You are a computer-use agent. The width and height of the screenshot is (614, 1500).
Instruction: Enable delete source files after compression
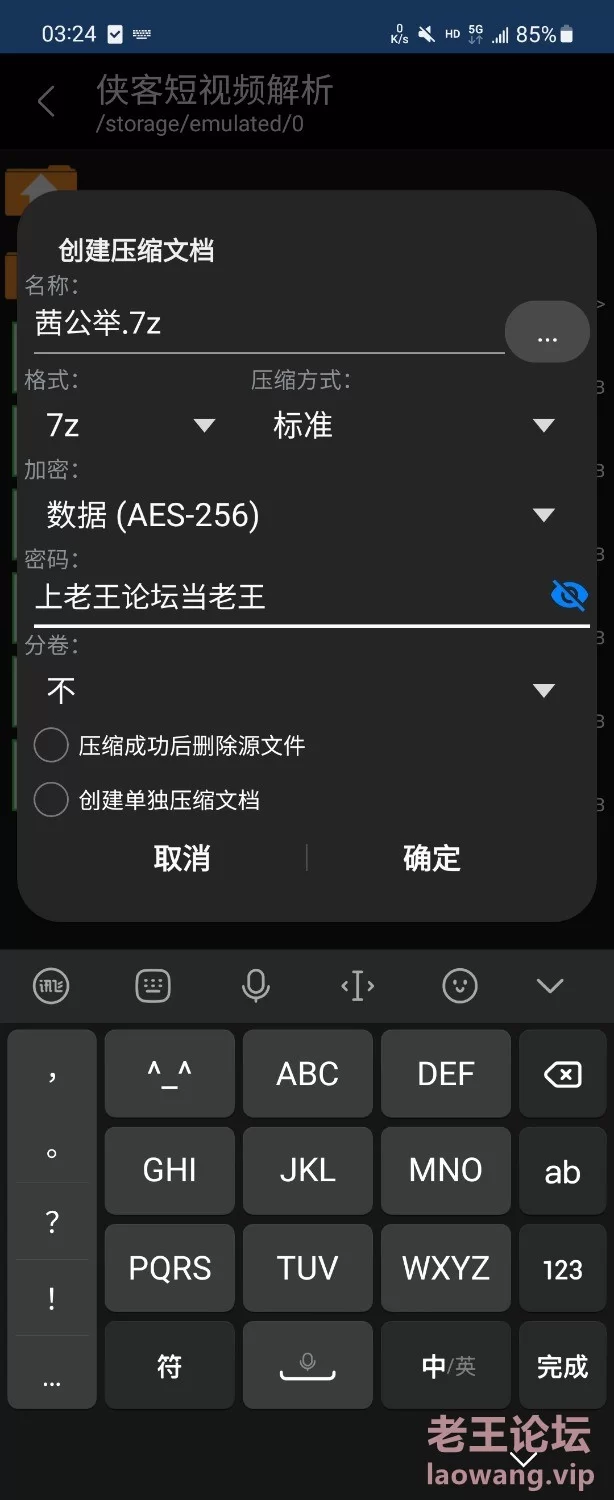pyautogui.click(x=51, y=746)
